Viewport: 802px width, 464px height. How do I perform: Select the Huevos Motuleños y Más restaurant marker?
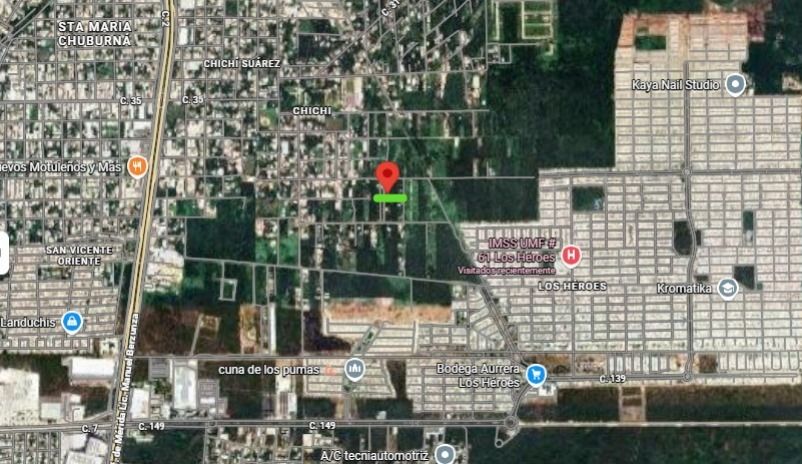138,166
